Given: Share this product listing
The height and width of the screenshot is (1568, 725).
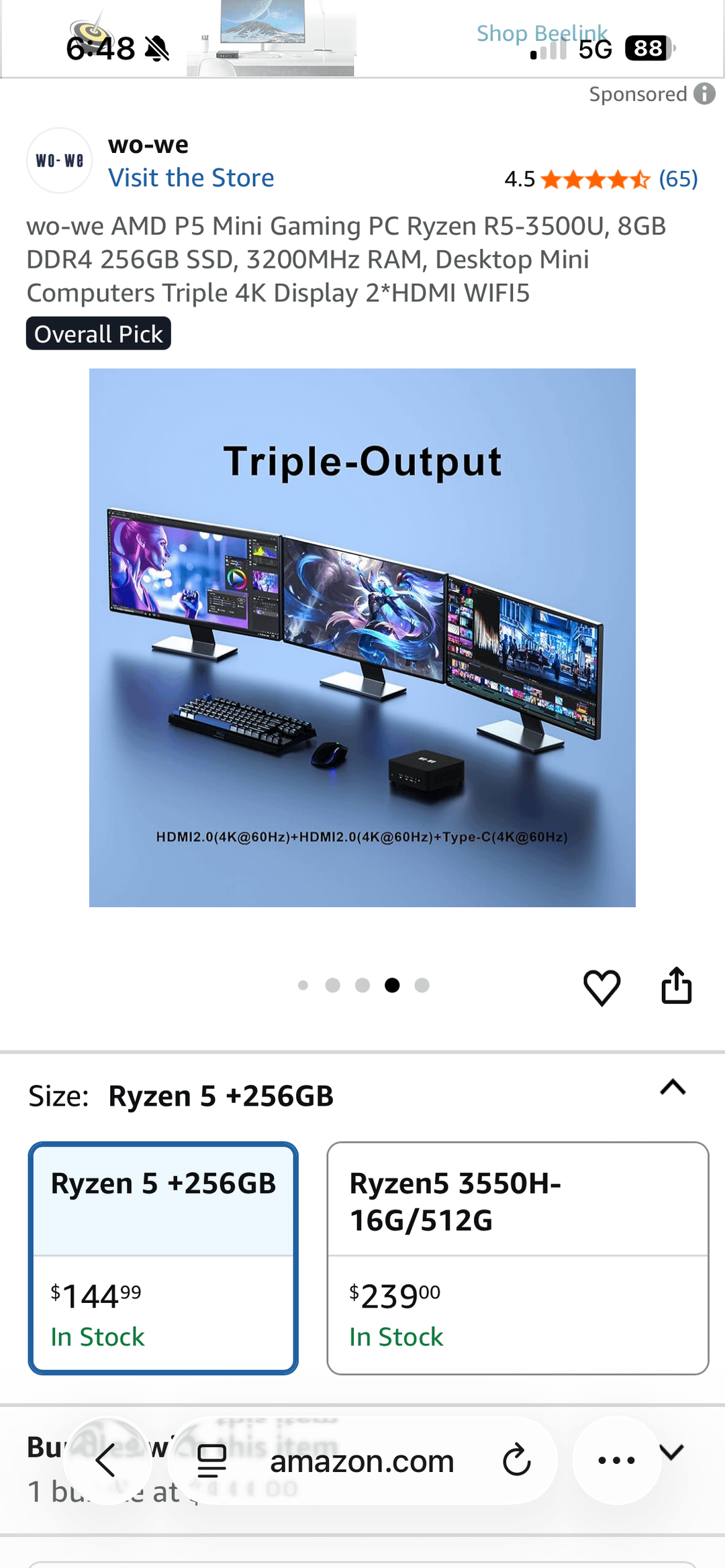Looking at the screenshot, I should tap(676, 986).
